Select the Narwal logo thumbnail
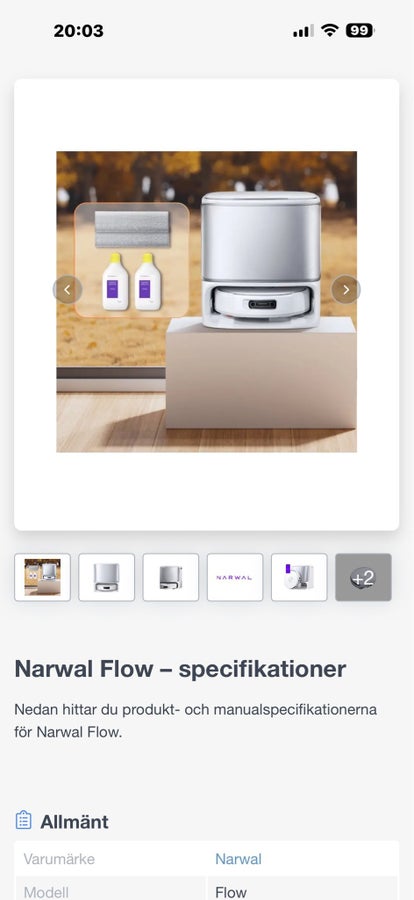The image size is (414, 900). point(235,577)
